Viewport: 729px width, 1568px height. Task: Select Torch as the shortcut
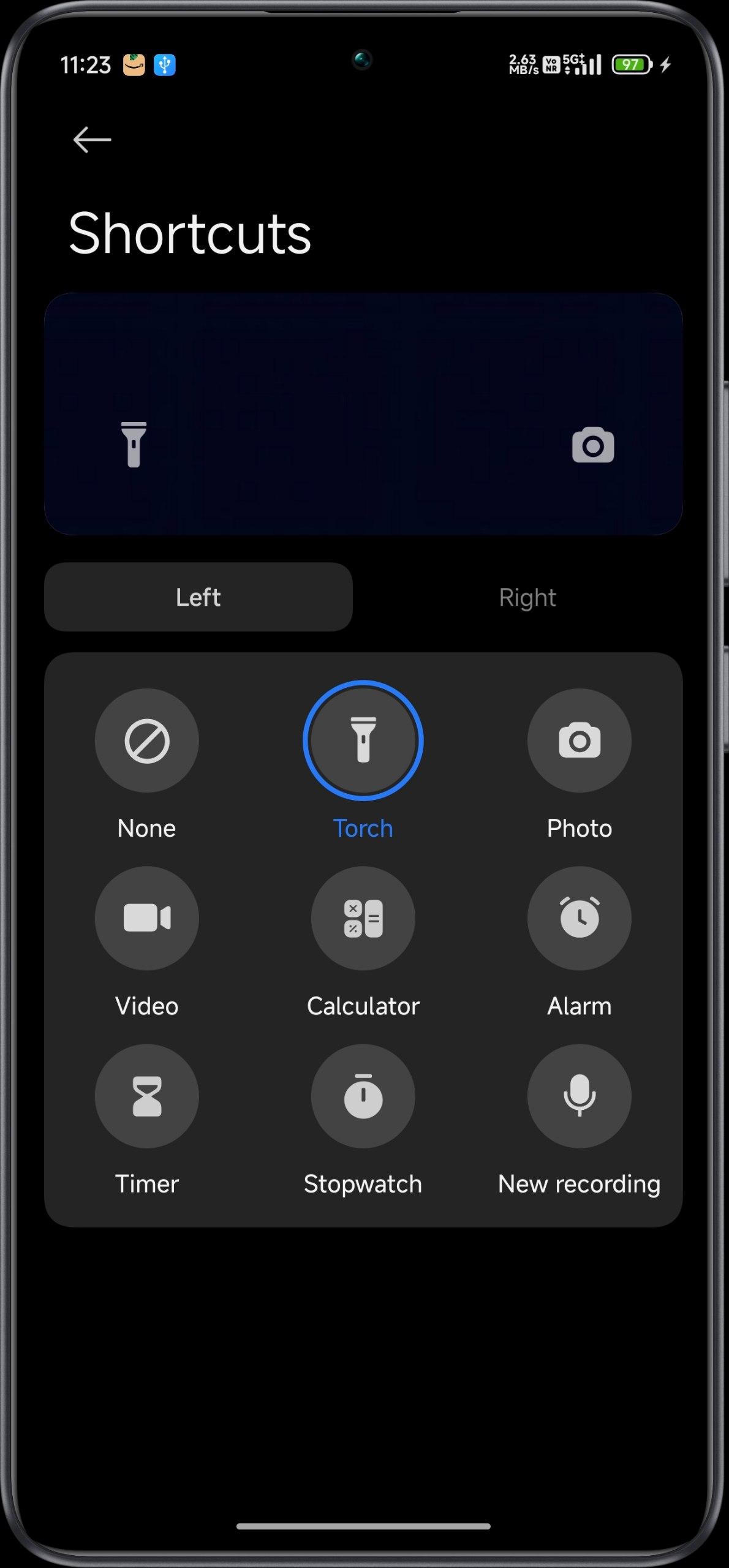coord(363,741)
